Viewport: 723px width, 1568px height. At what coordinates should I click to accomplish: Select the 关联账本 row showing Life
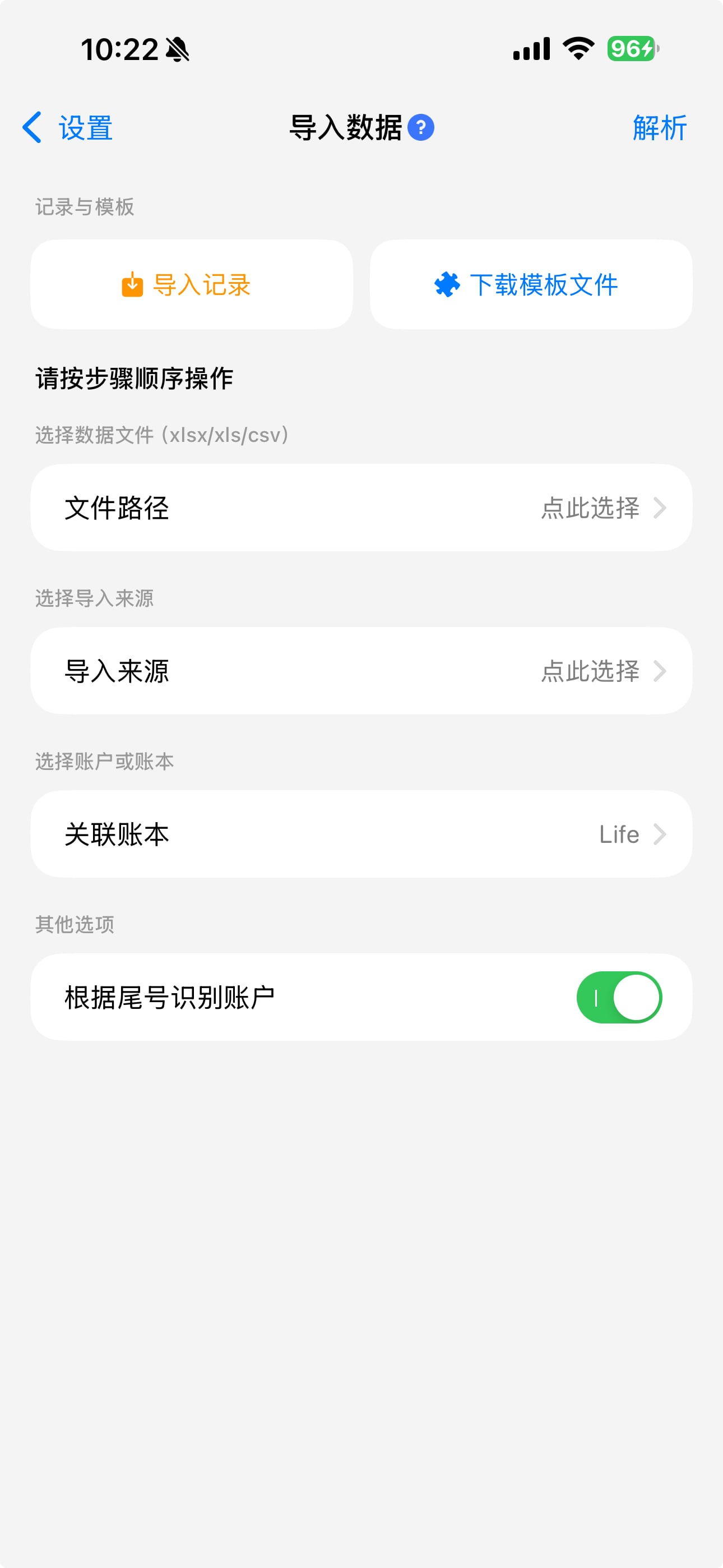coord(361,834)
